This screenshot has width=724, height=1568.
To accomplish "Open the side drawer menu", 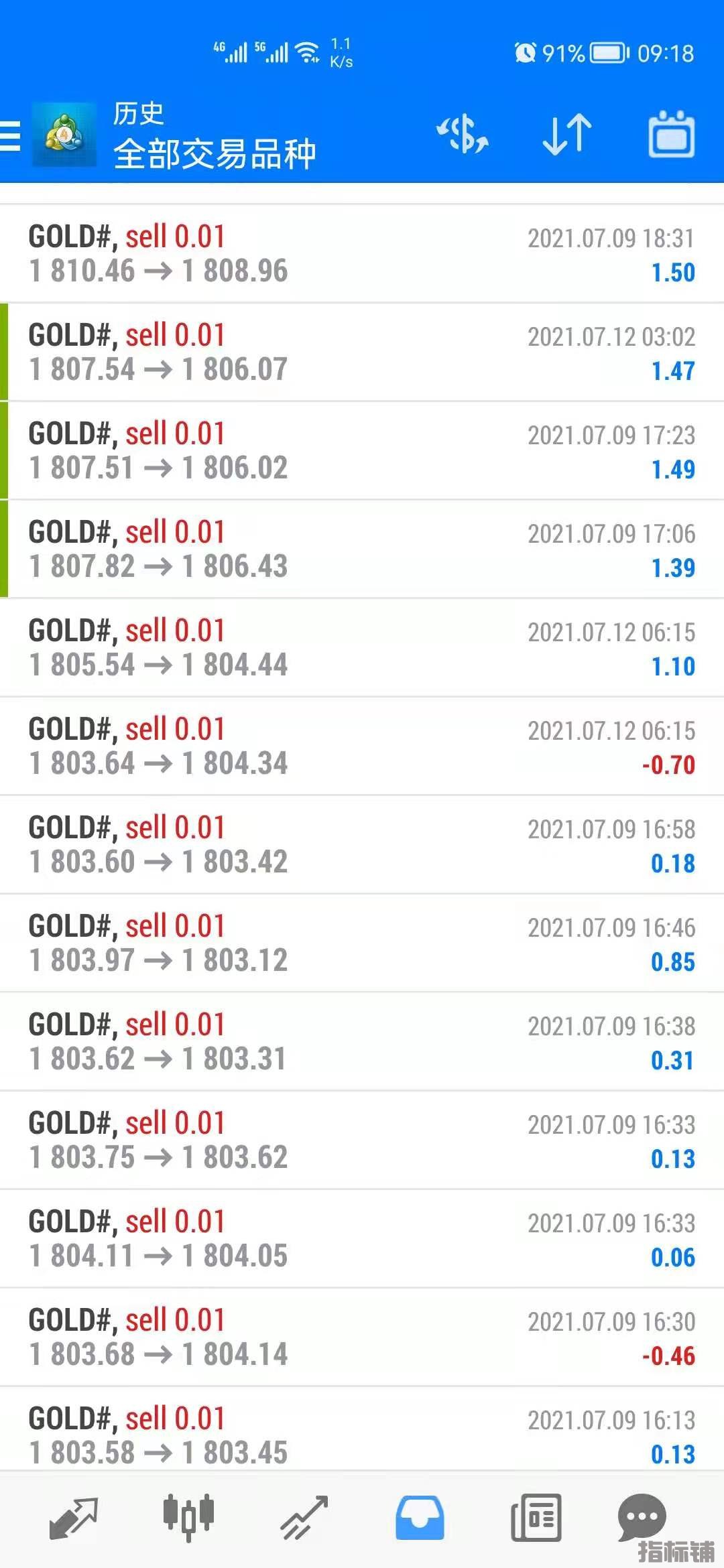I will [x=11, y=135].
